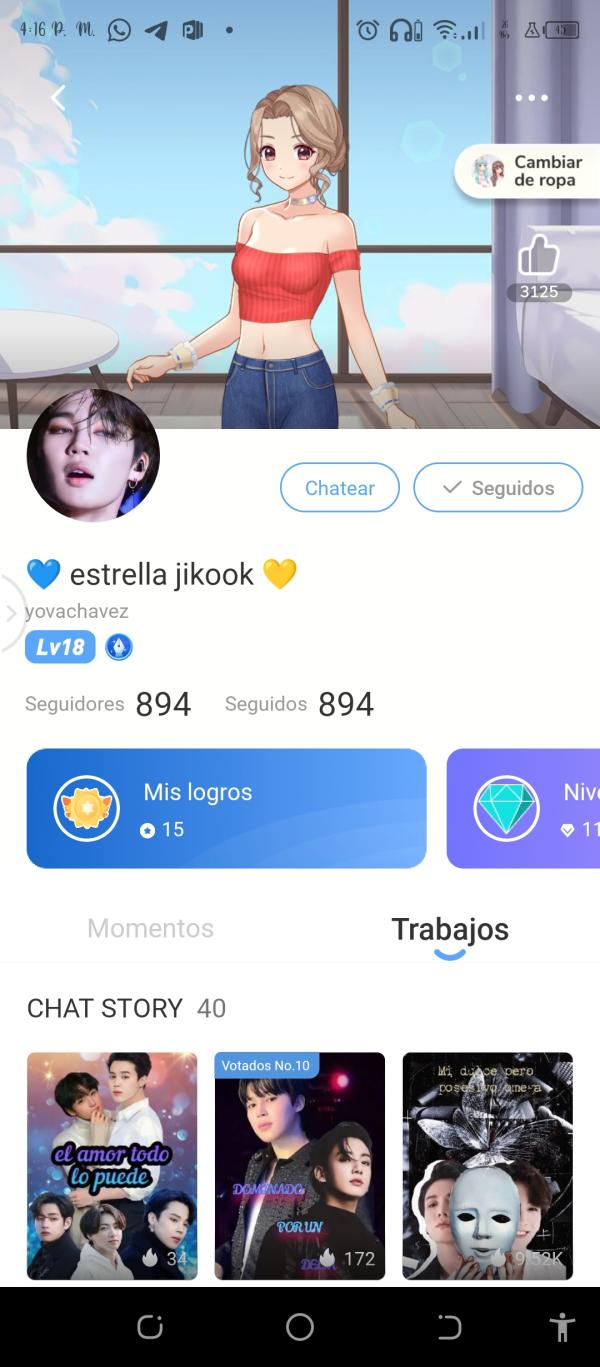Open the story "el amor todo lo puede"
This screenshot has width=600, height=1367.
pyautogui.click(x=112, y=1165)
